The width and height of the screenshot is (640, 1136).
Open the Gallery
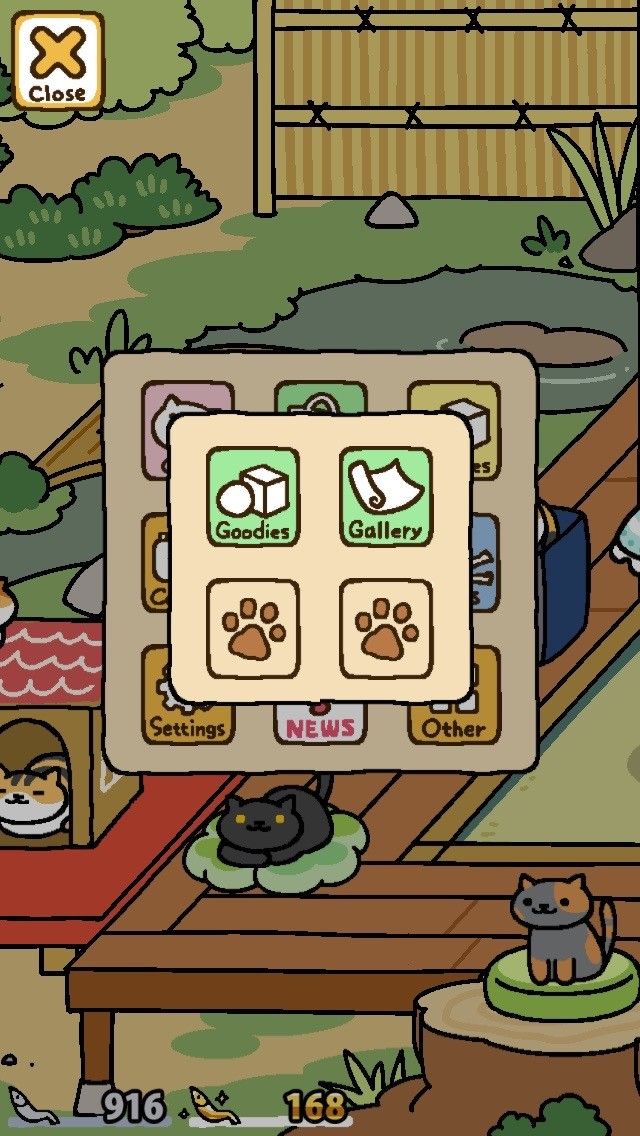[386, 497]
